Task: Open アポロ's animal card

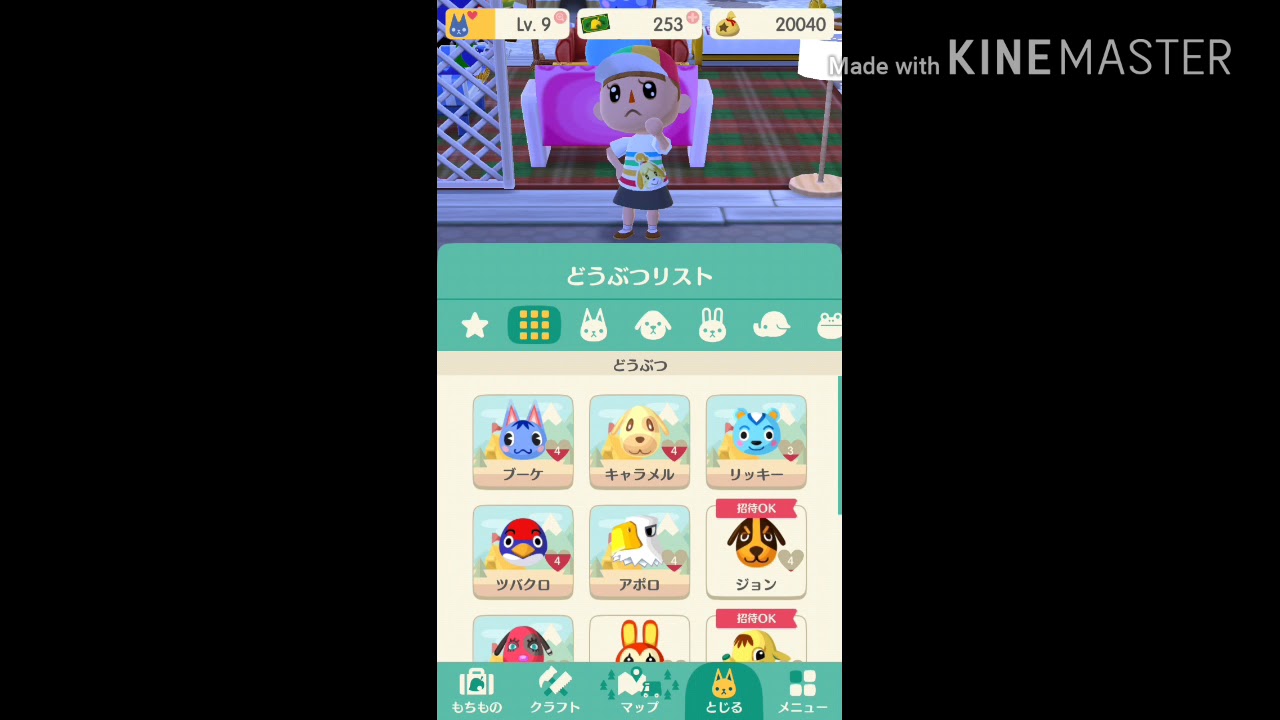Action: pyautogui.click(x=639, y=551)
